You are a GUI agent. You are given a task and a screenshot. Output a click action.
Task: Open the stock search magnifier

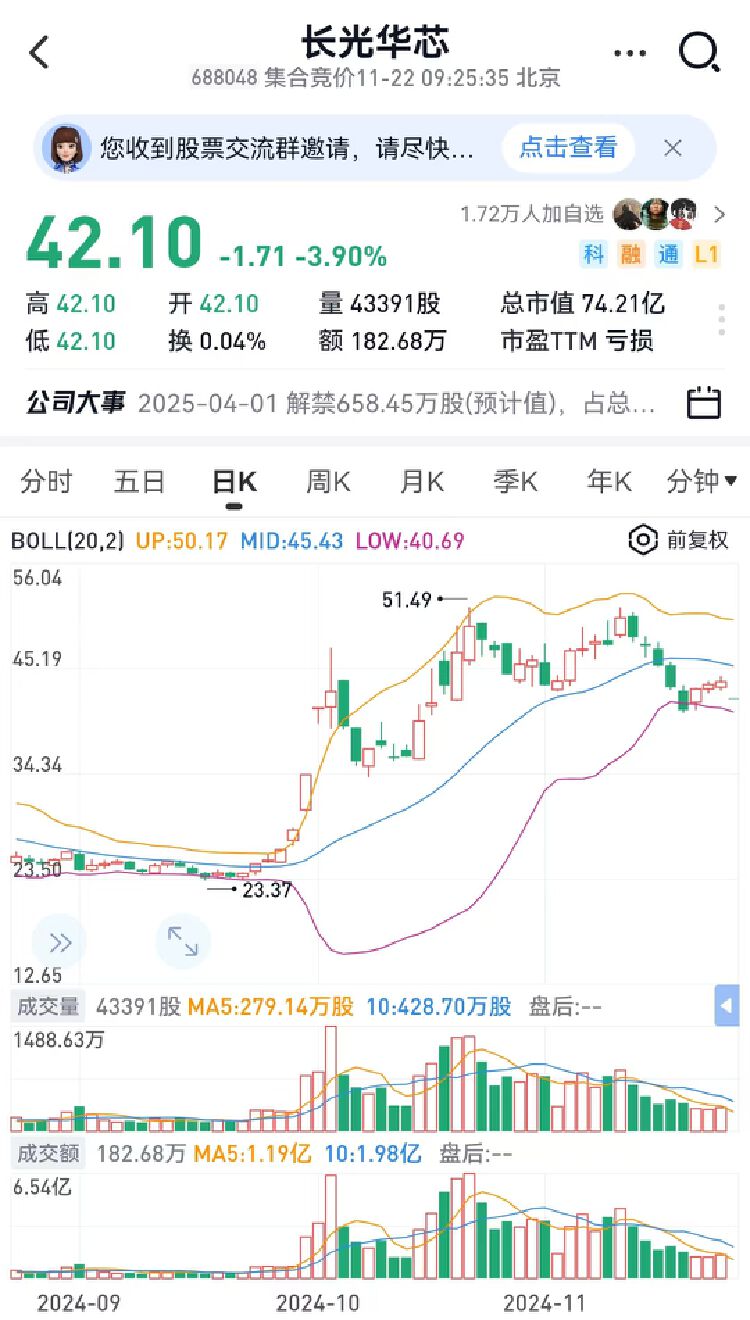point(699,52)
